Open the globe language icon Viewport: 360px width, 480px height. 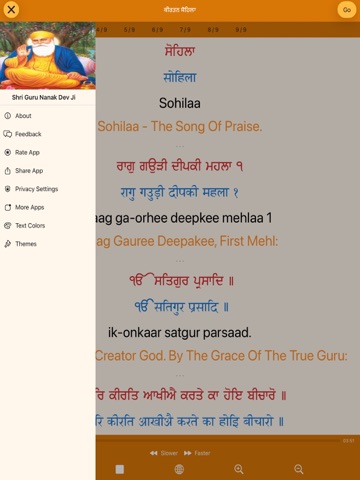(x=179, y=469)
